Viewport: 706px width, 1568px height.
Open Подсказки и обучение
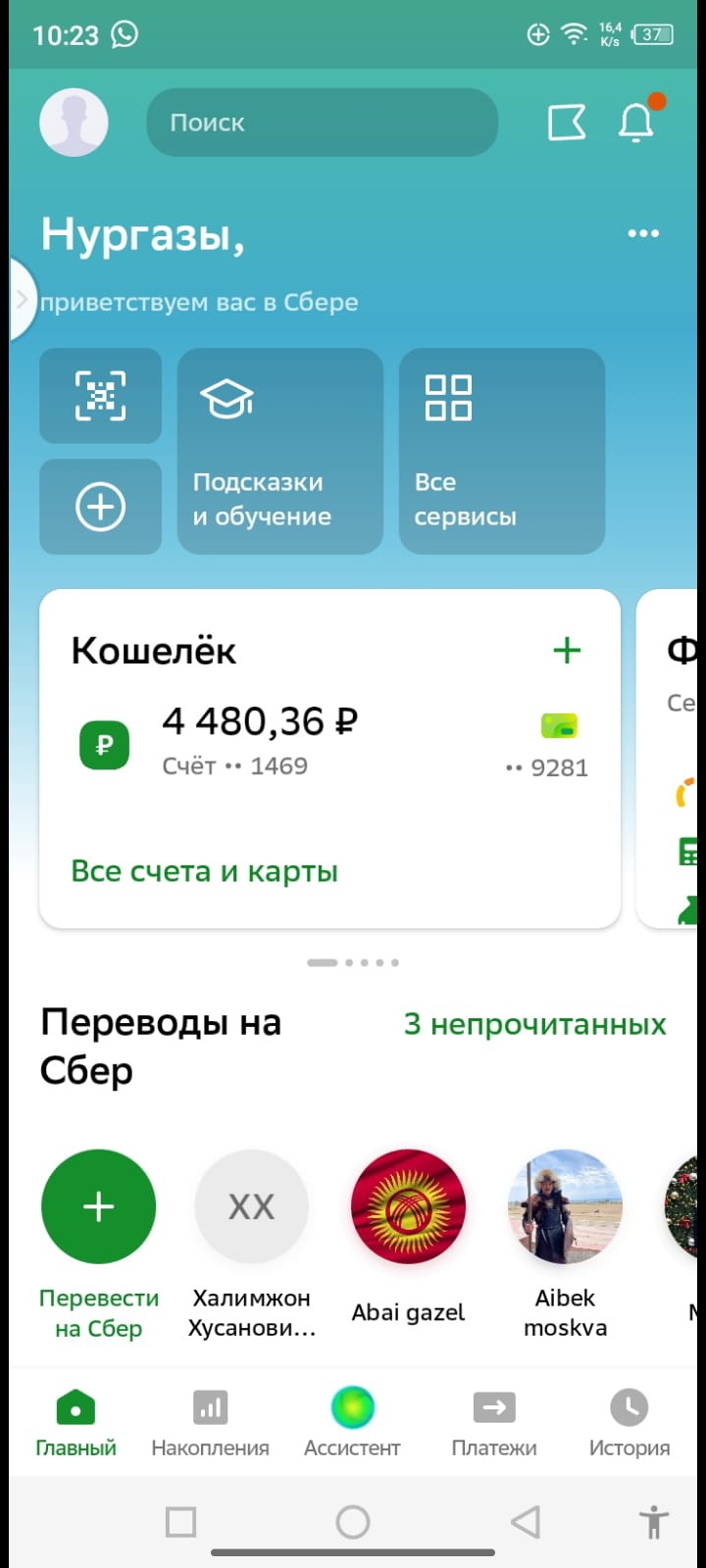[x=279, y=451]
